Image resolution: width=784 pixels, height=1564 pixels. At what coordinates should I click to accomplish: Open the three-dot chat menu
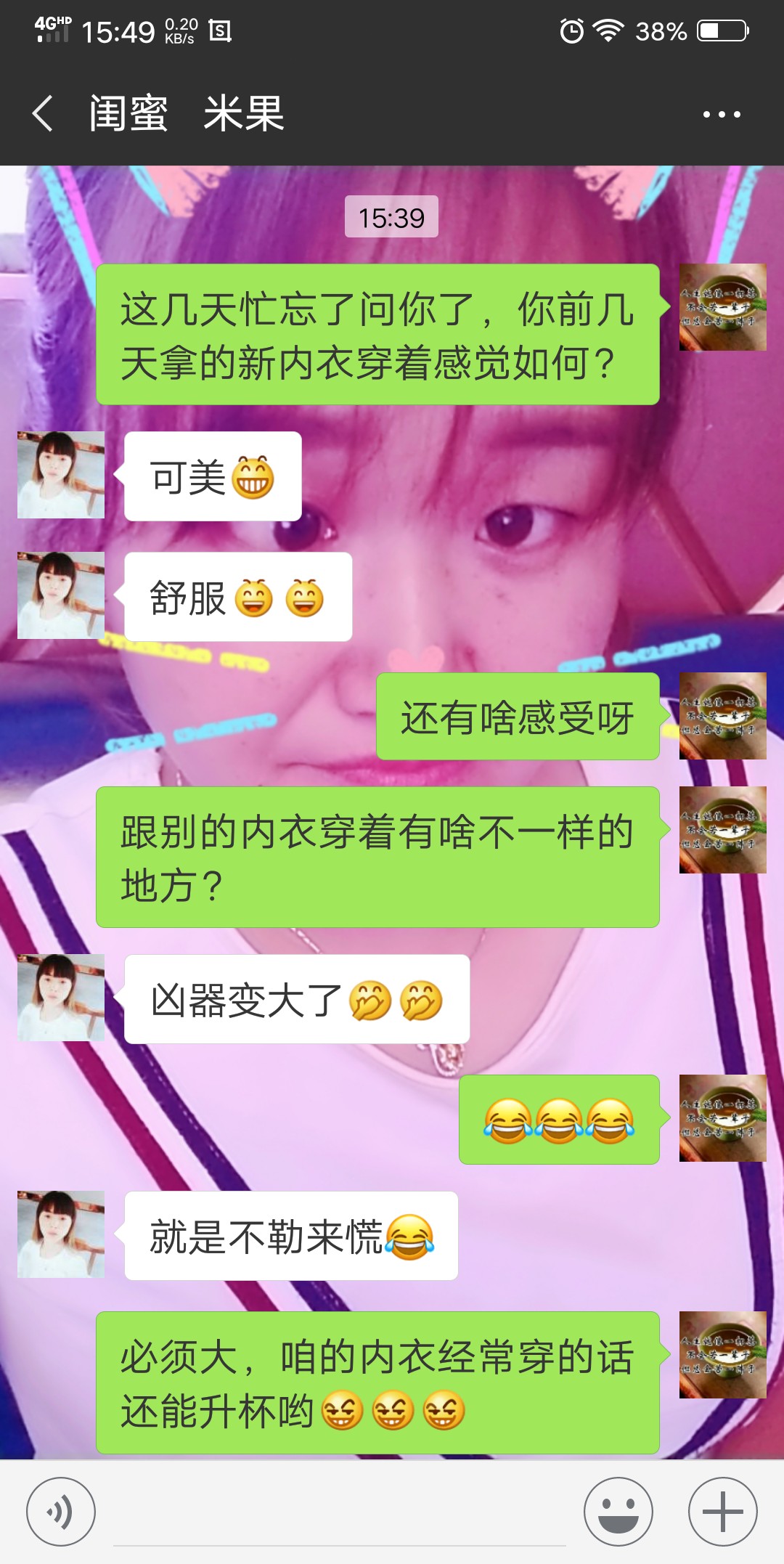[722, 114]
